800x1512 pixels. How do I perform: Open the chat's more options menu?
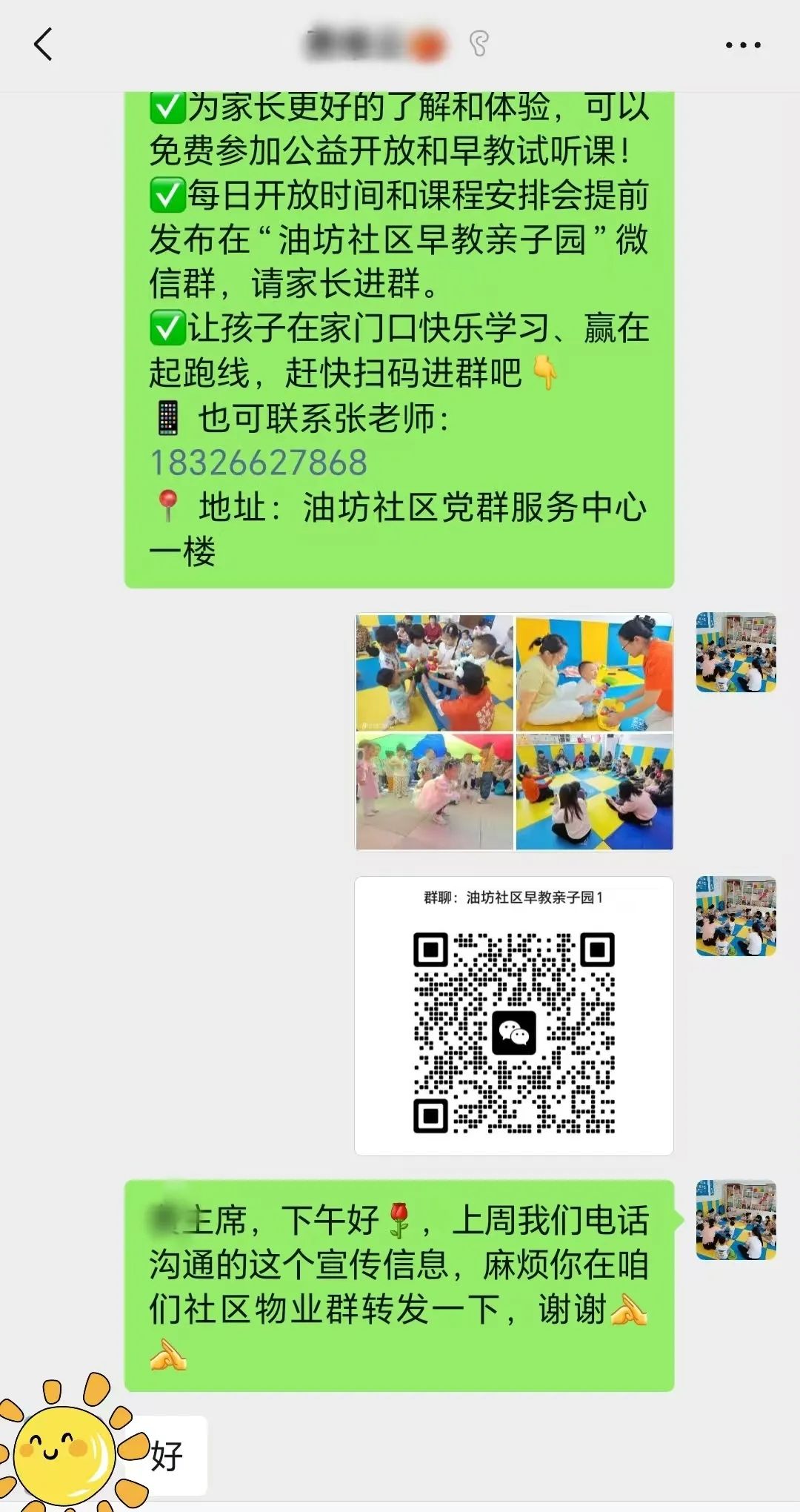click(x=742, y=45)
